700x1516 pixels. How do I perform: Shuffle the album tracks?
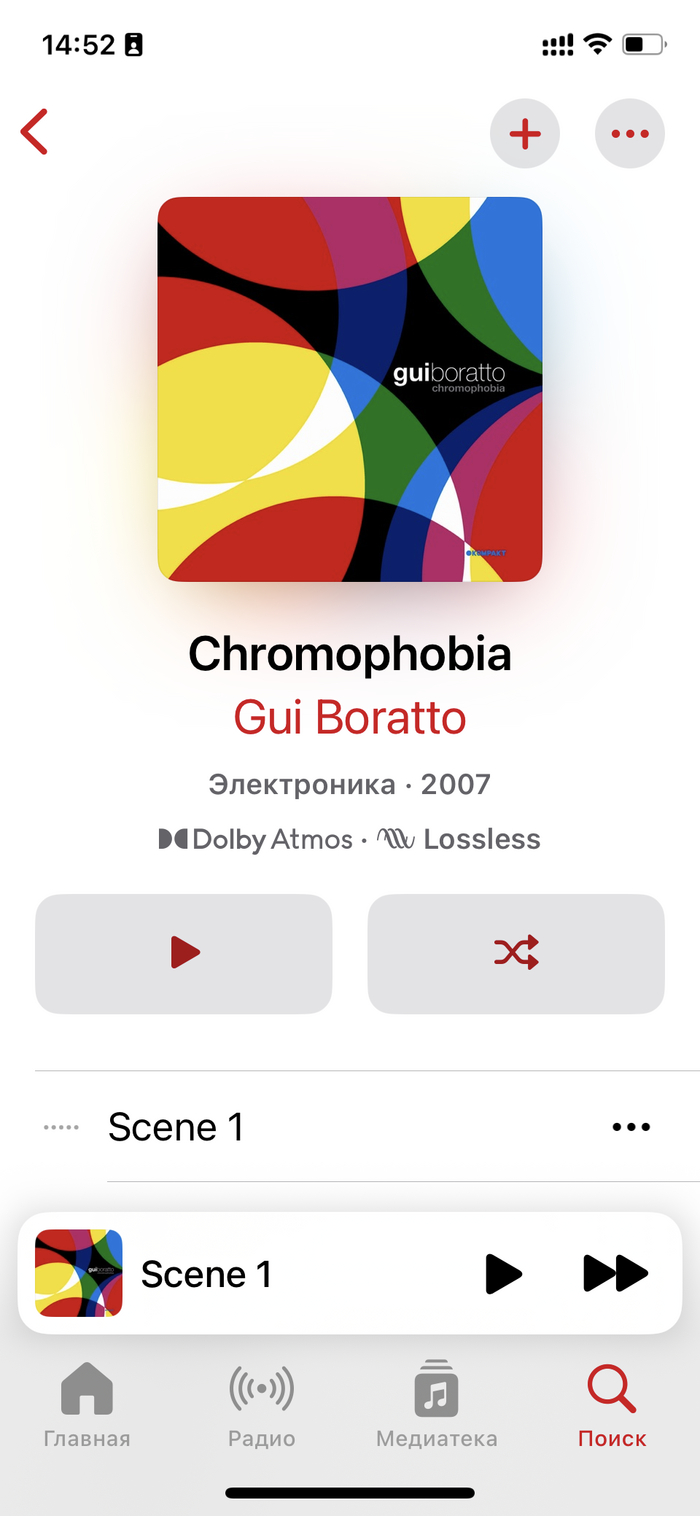coord(516,953)
